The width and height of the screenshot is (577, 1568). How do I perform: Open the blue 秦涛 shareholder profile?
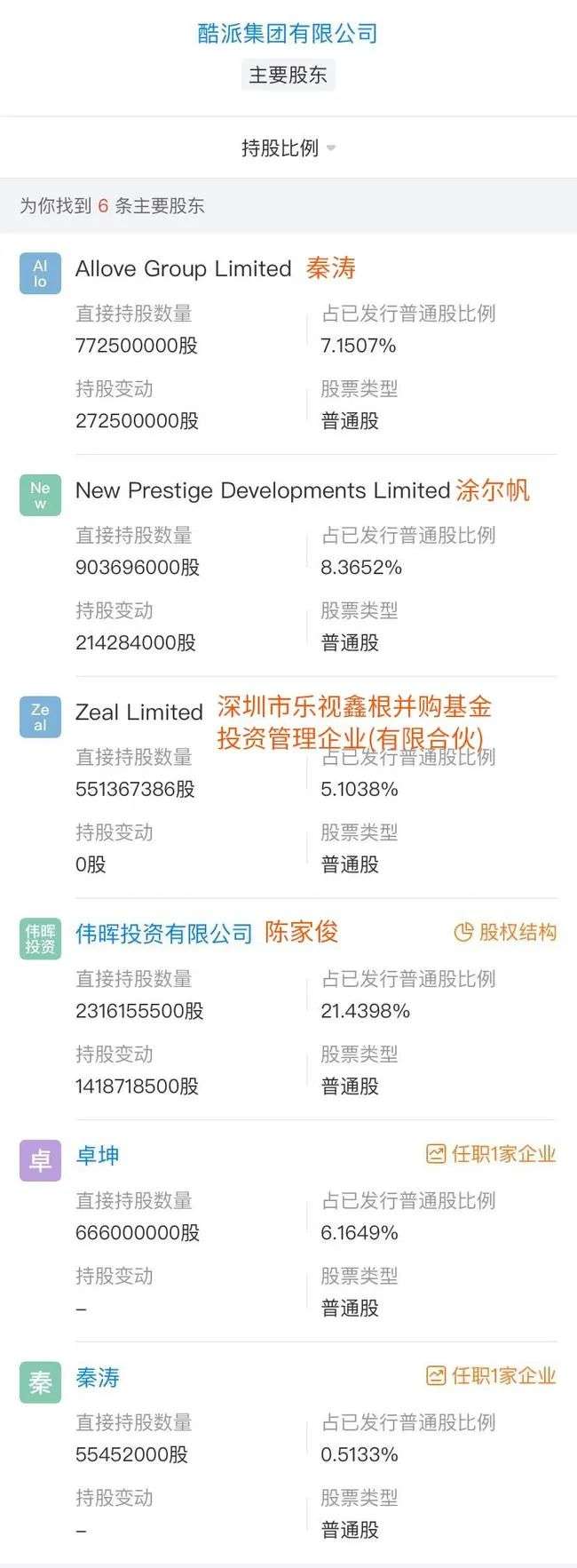(x=98, y=1378)
